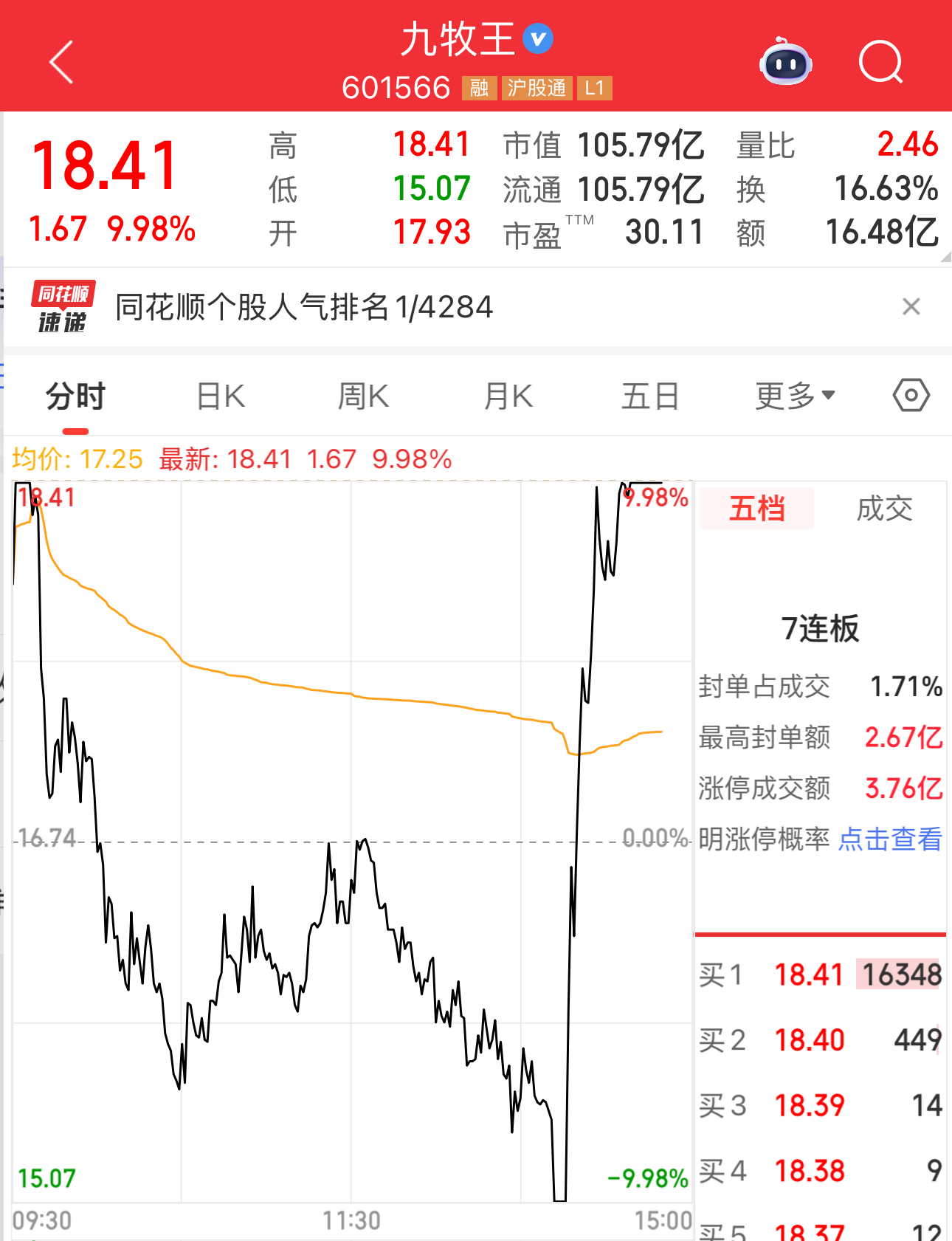Show the 五日 chart tab

pyautogui.click(x=650, y=396)
